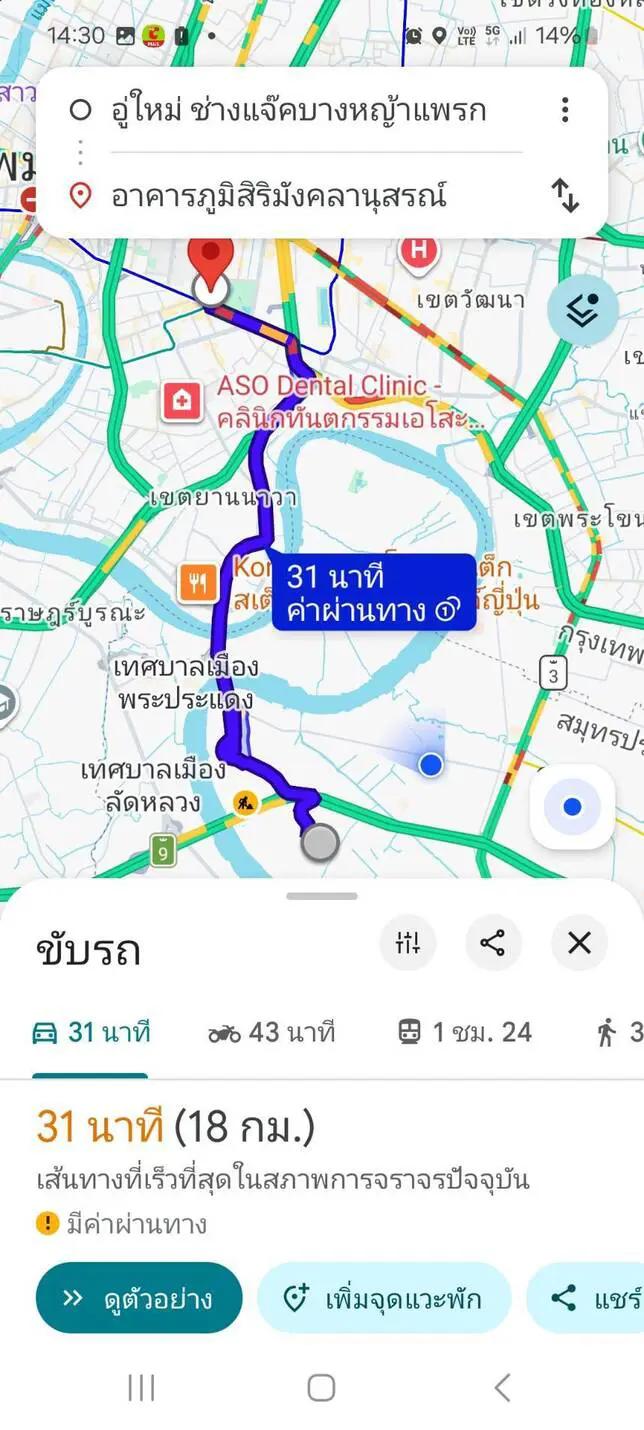The width and height of the screenshot is (644, 1430).
Task: Go back with system back button
Action: (x=502, y=1387)
